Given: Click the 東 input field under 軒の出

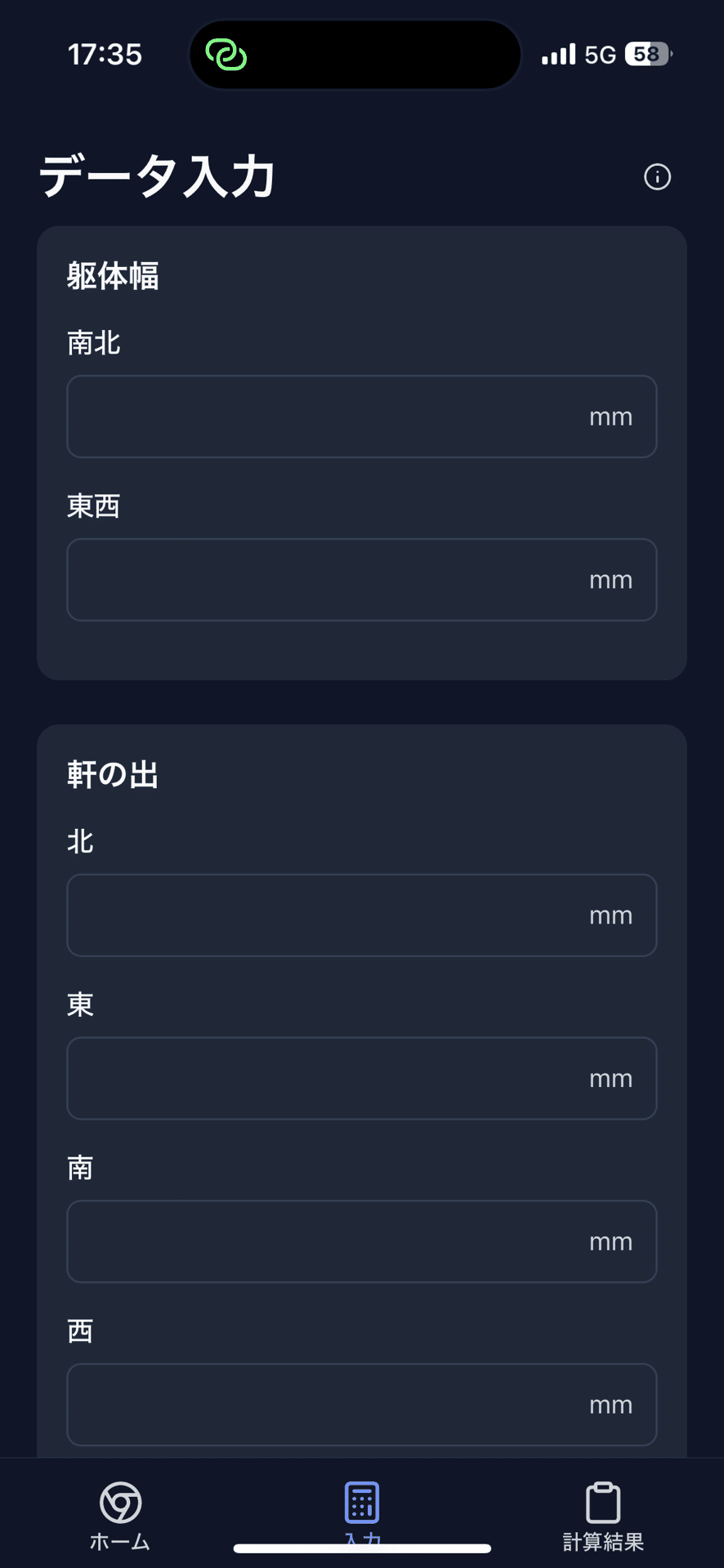Looking at the screenshot, I should 362,1078.
